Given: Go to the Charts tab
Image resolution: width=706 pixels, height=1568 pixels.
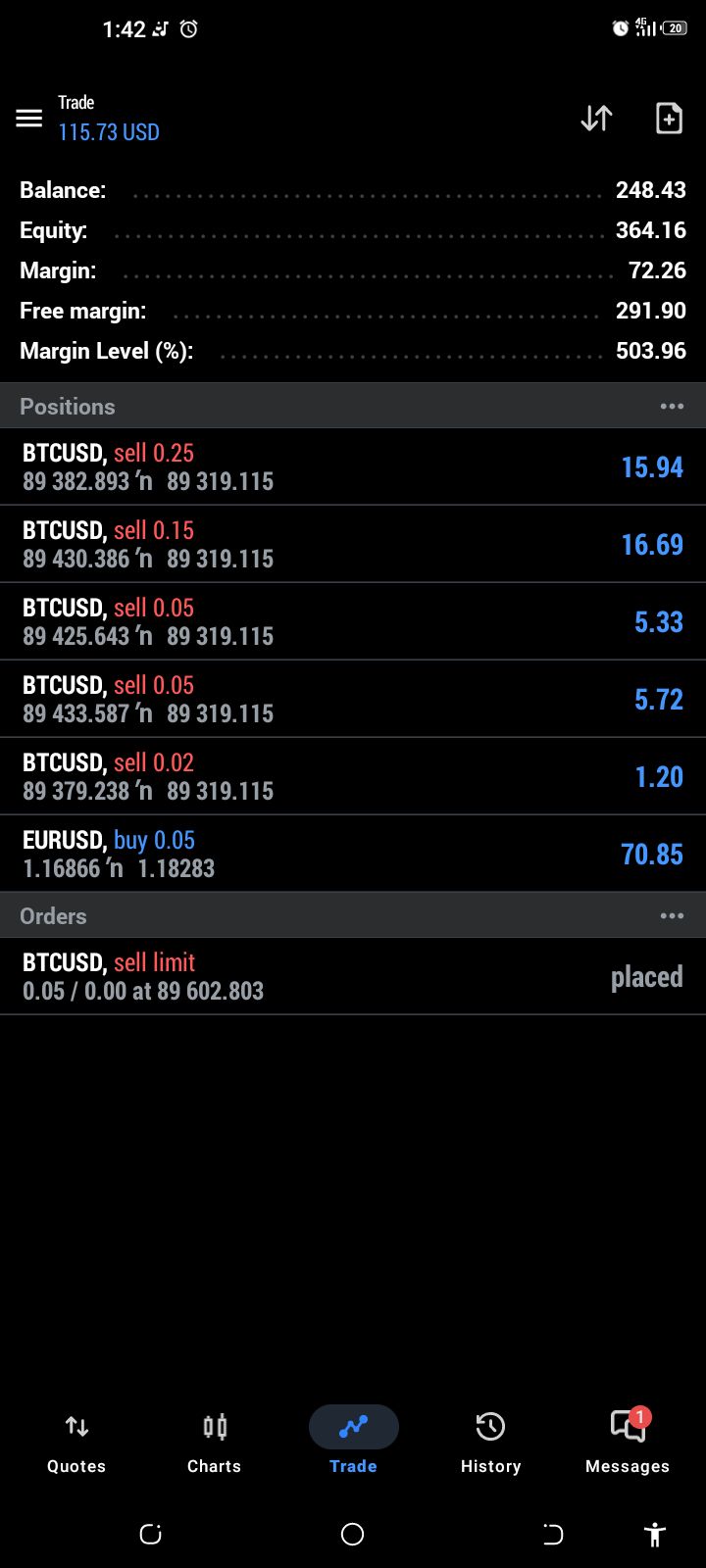Looking at the screenshot, I should coord(215,1443).
